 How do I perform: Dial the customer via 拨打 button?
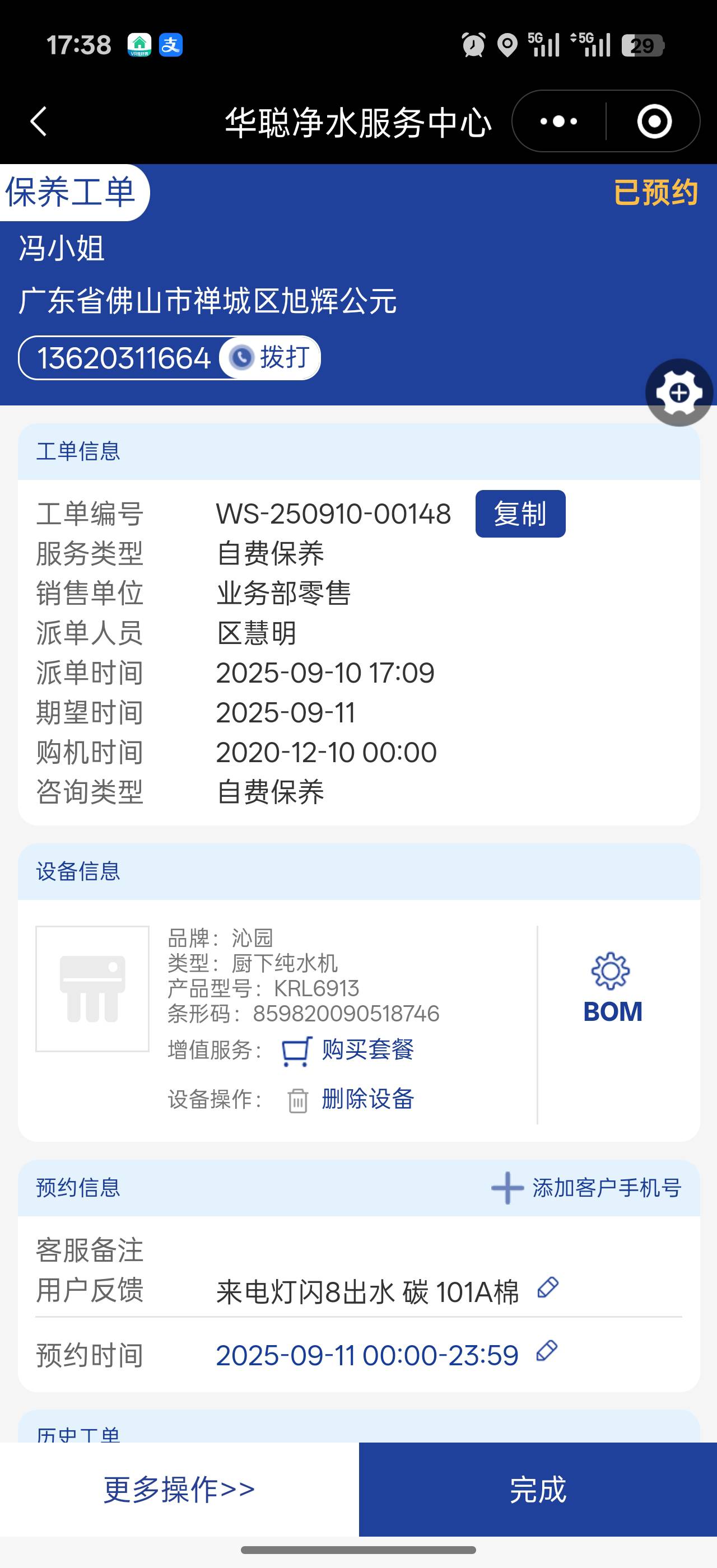[x=271, y=357]
